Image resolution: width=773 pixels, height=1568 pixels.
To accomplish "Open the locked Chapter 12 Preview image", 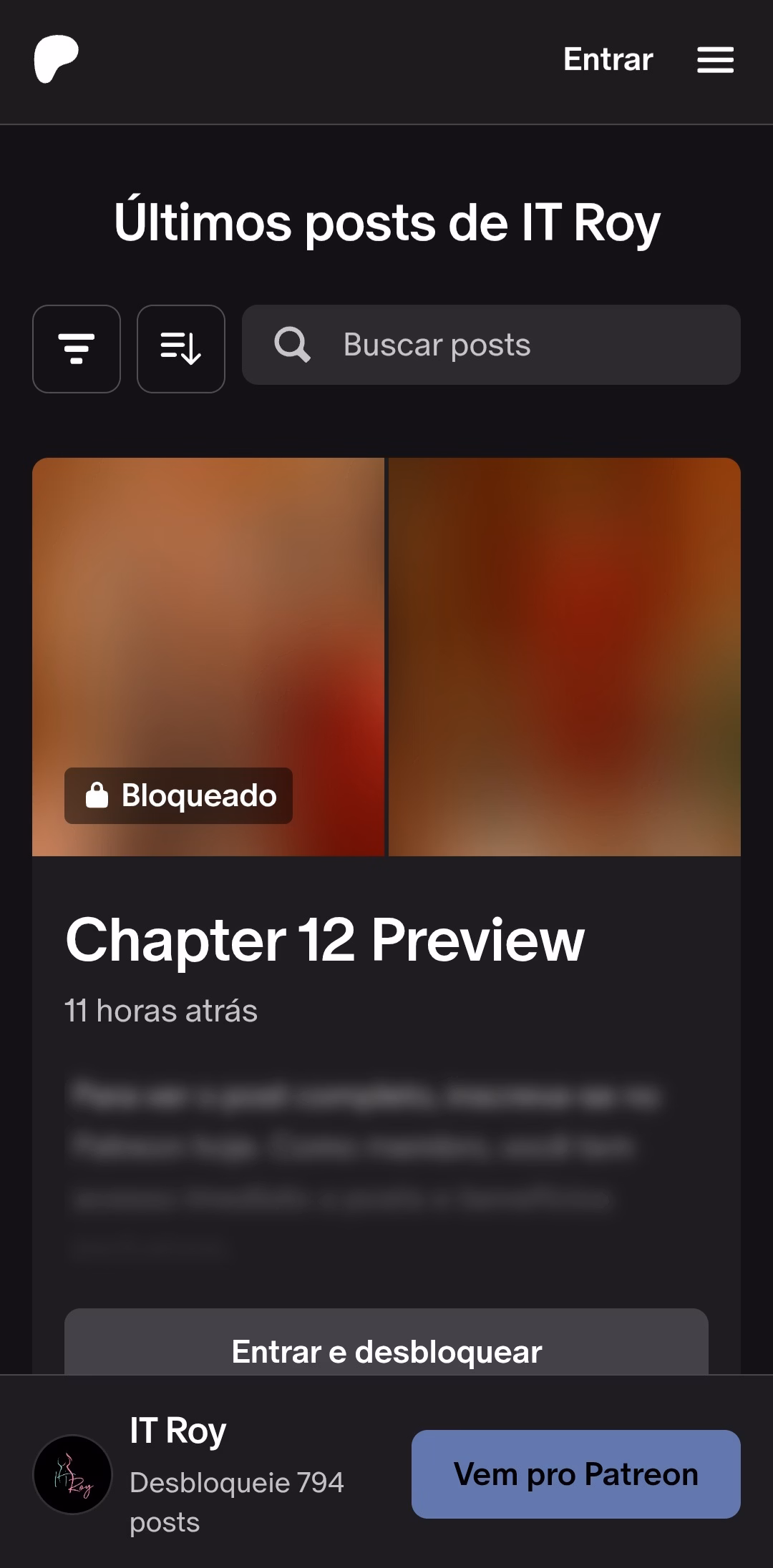I will click(386, 657).
